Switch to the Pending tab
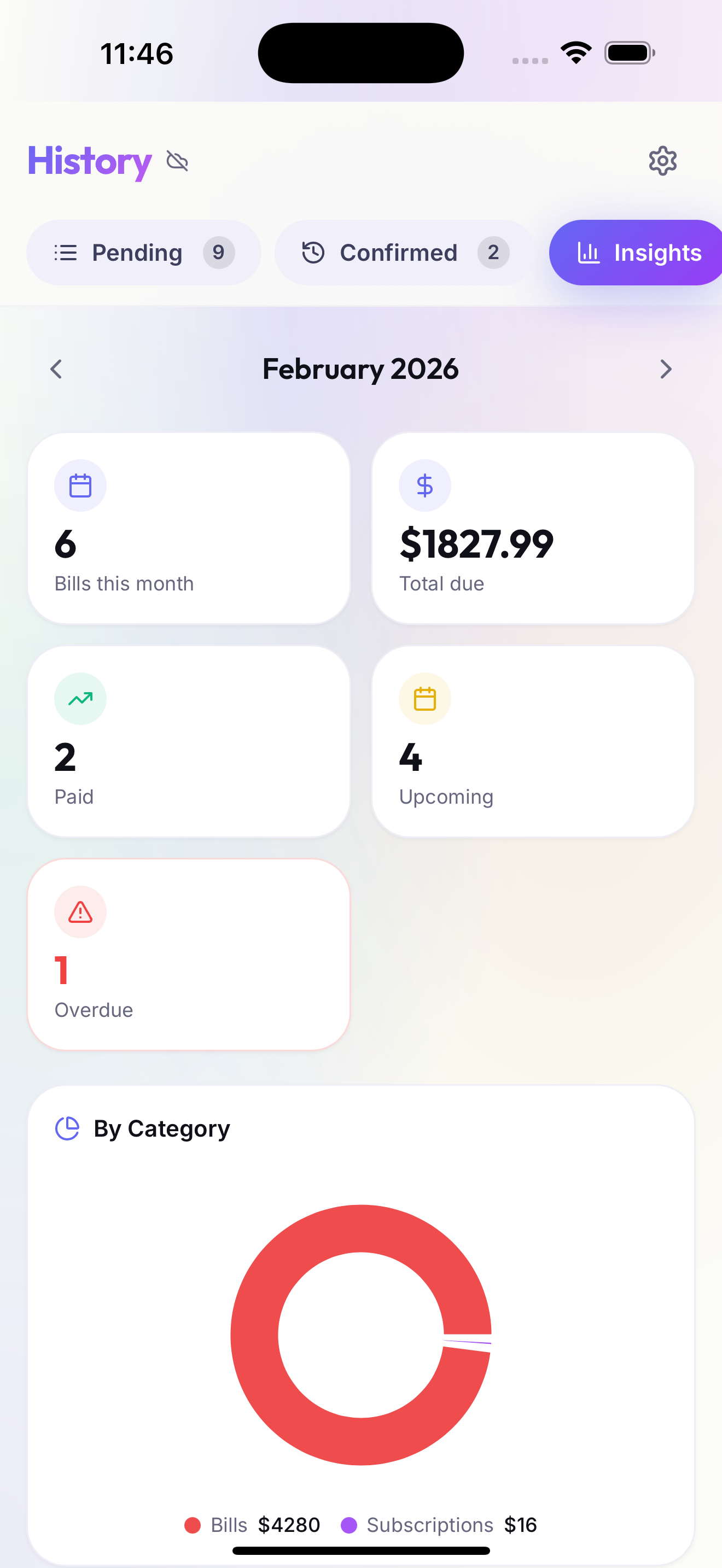The image size is (722, 1568). (144, 253)
